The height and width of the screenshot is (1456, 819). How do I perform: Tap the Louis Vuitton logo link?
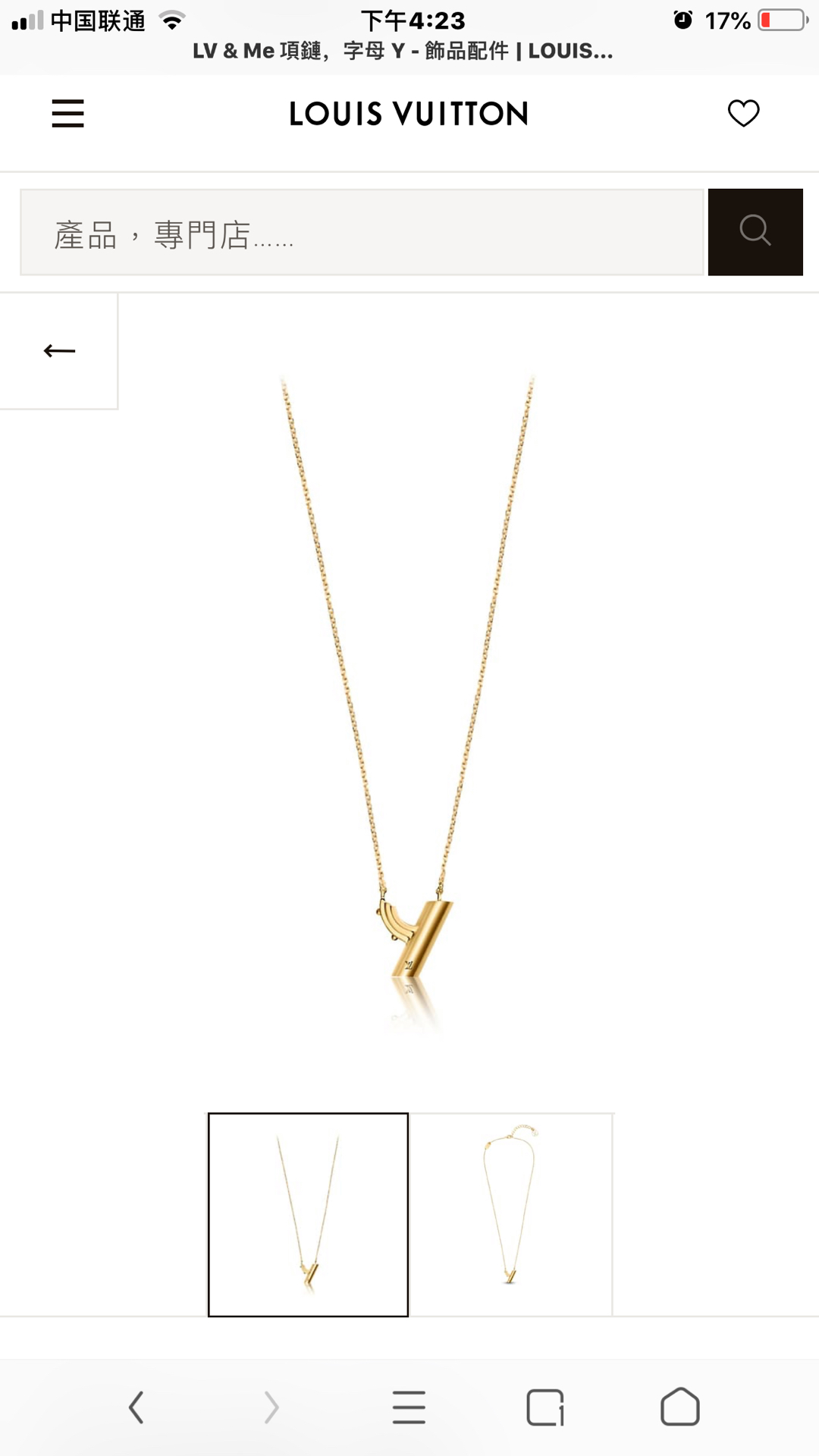pos(409,114)
